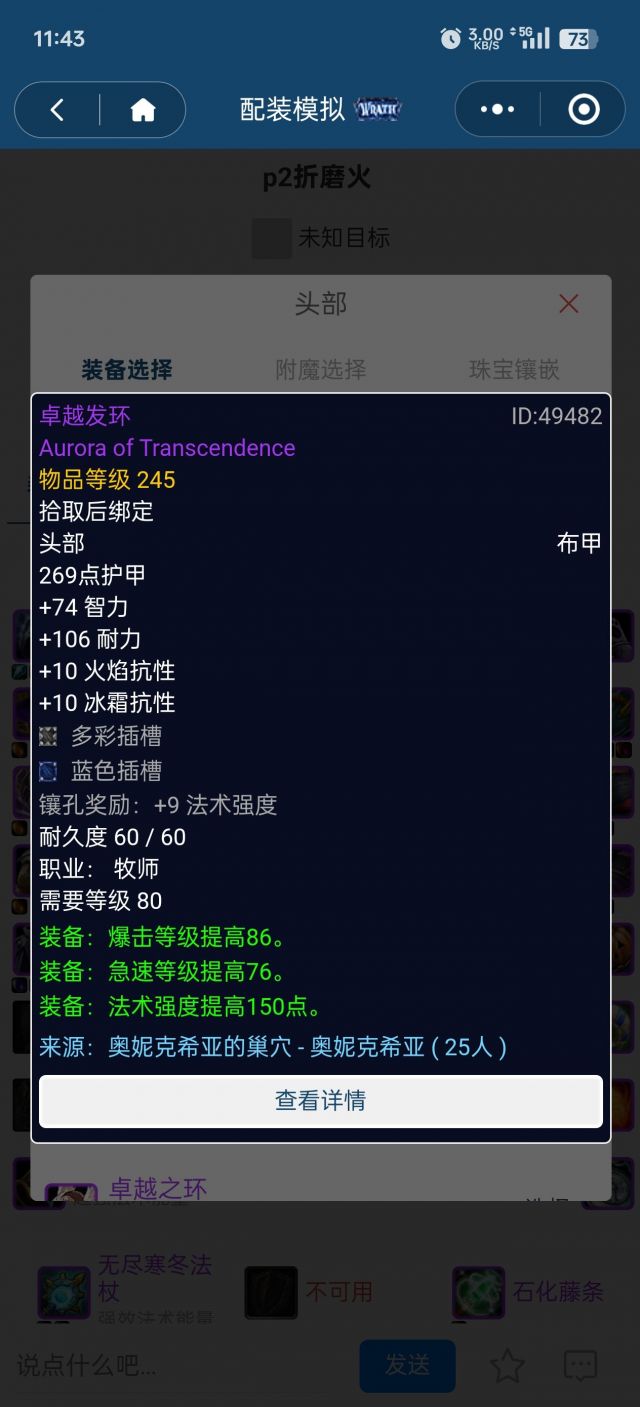This screenshot has height=1407, width=640.
Task: Open the three-dot more options menu
Action: [x=497, y=109]
